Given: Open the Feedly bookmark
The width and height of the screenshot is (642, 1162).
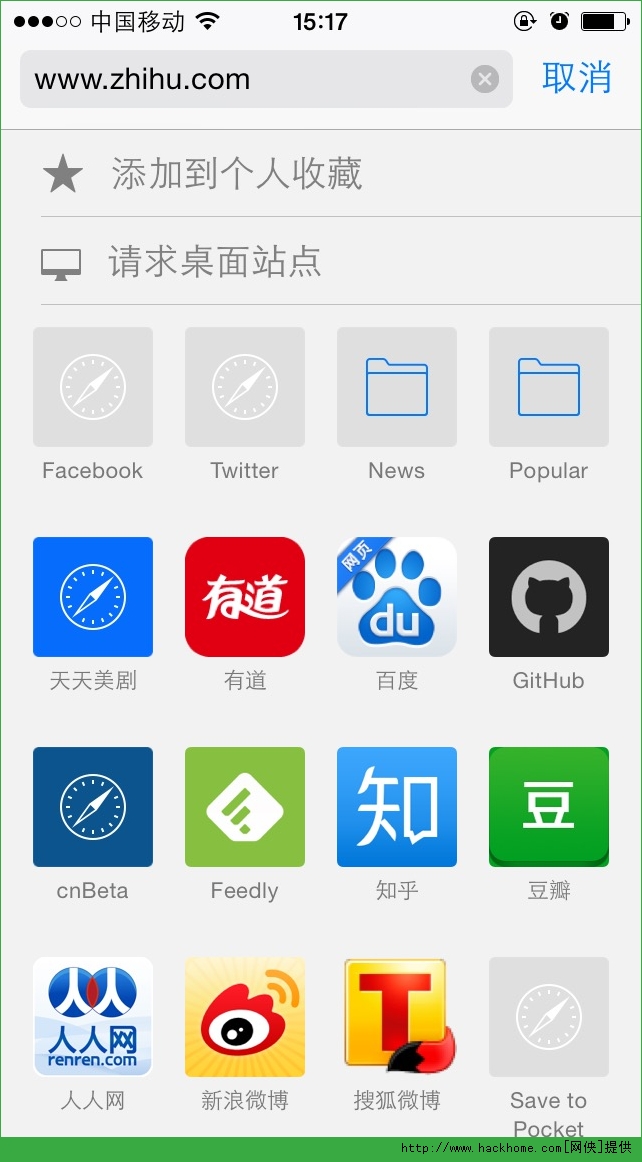Looking at the screenshot, I should [245, 807].
